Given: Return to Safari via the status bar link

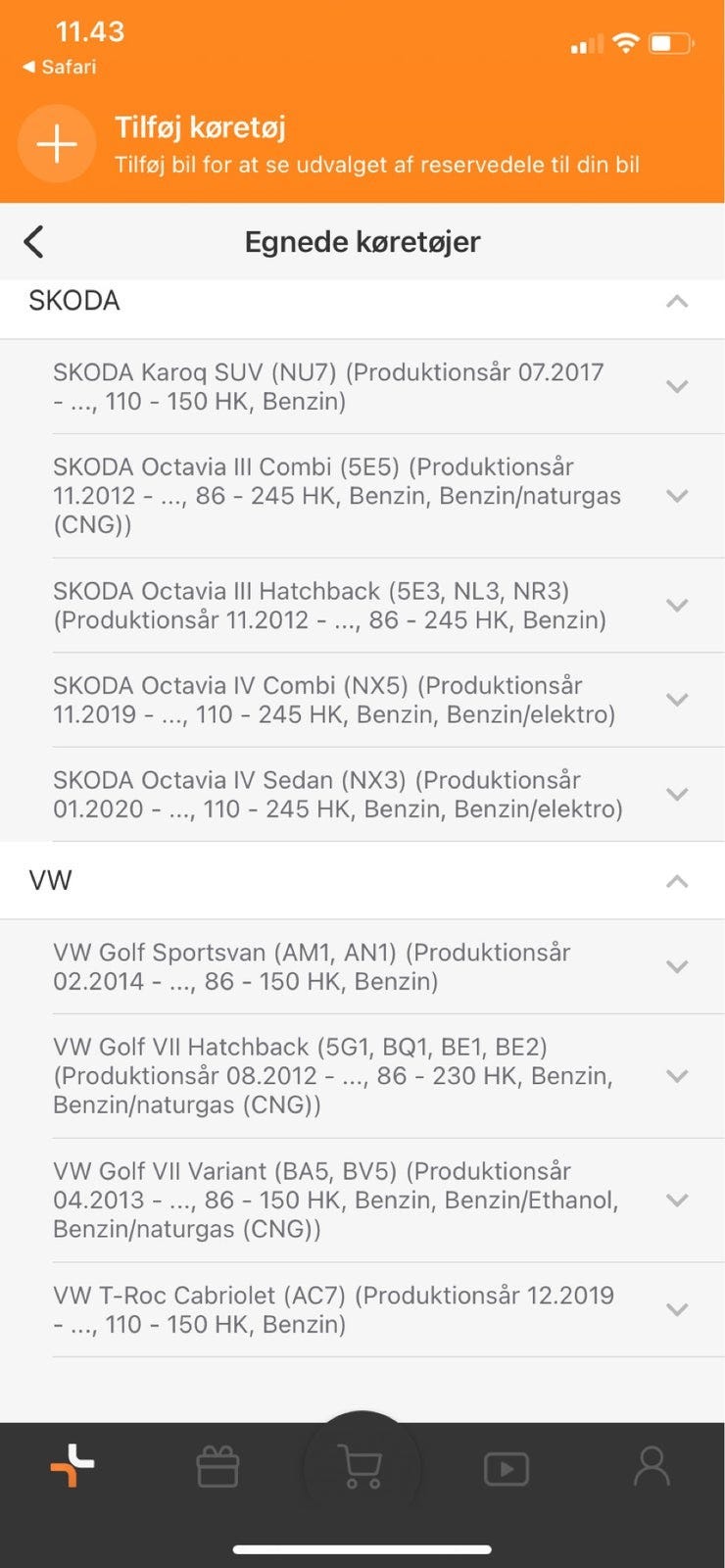Looking at the screenshot, I should click(x=60, y=67).
